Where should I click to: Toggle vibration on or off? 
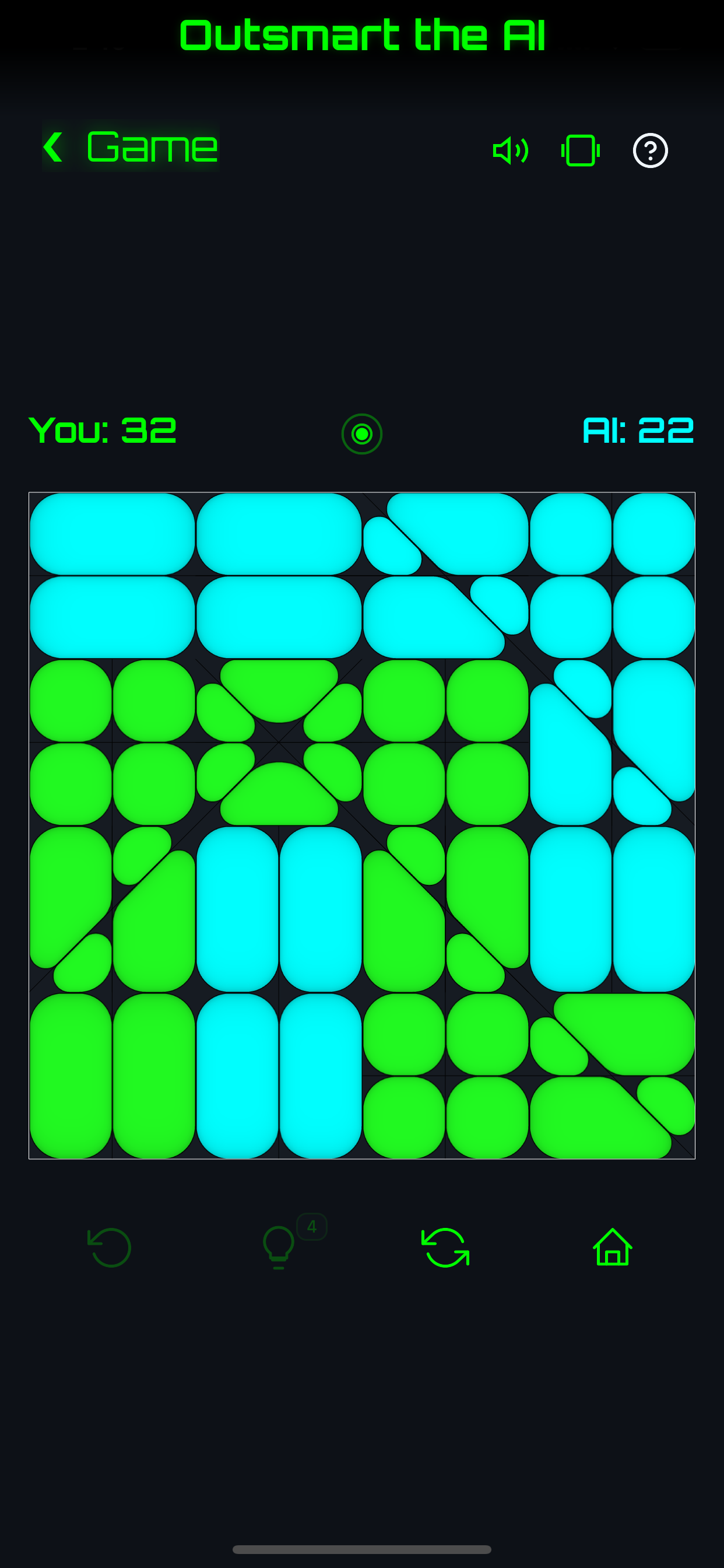[x=579, y=150]
